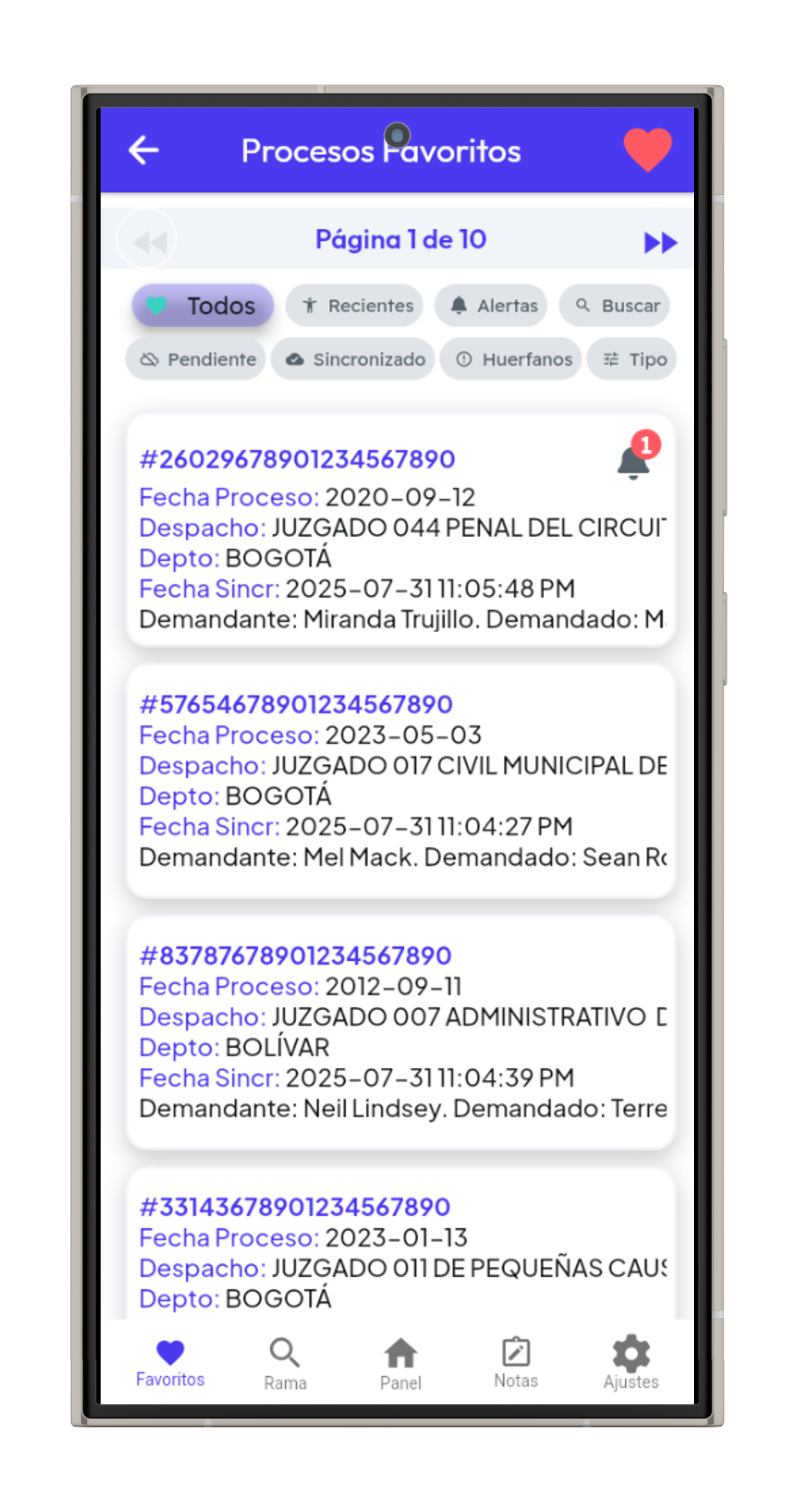The height and width of the screenshot is (1512, 798).
Task: Open the Tipo filter
Action: click(632, 360)
